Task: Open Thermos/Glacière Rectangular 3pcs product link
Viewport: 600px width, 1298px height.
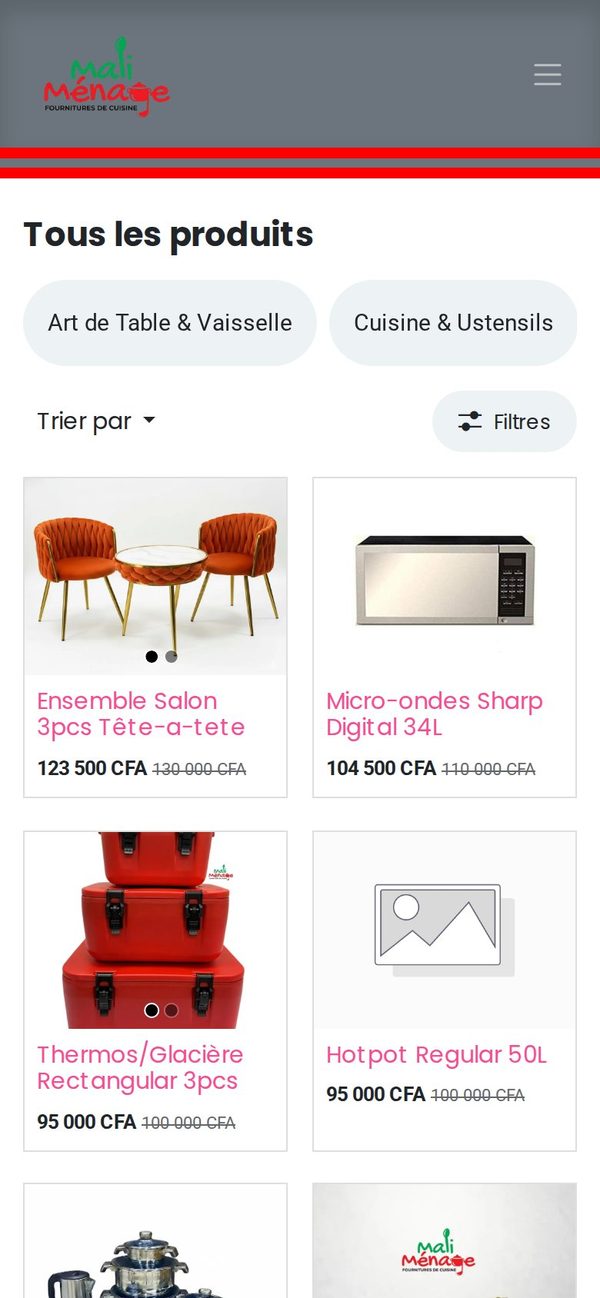Action: click(x=140, y=1068)
